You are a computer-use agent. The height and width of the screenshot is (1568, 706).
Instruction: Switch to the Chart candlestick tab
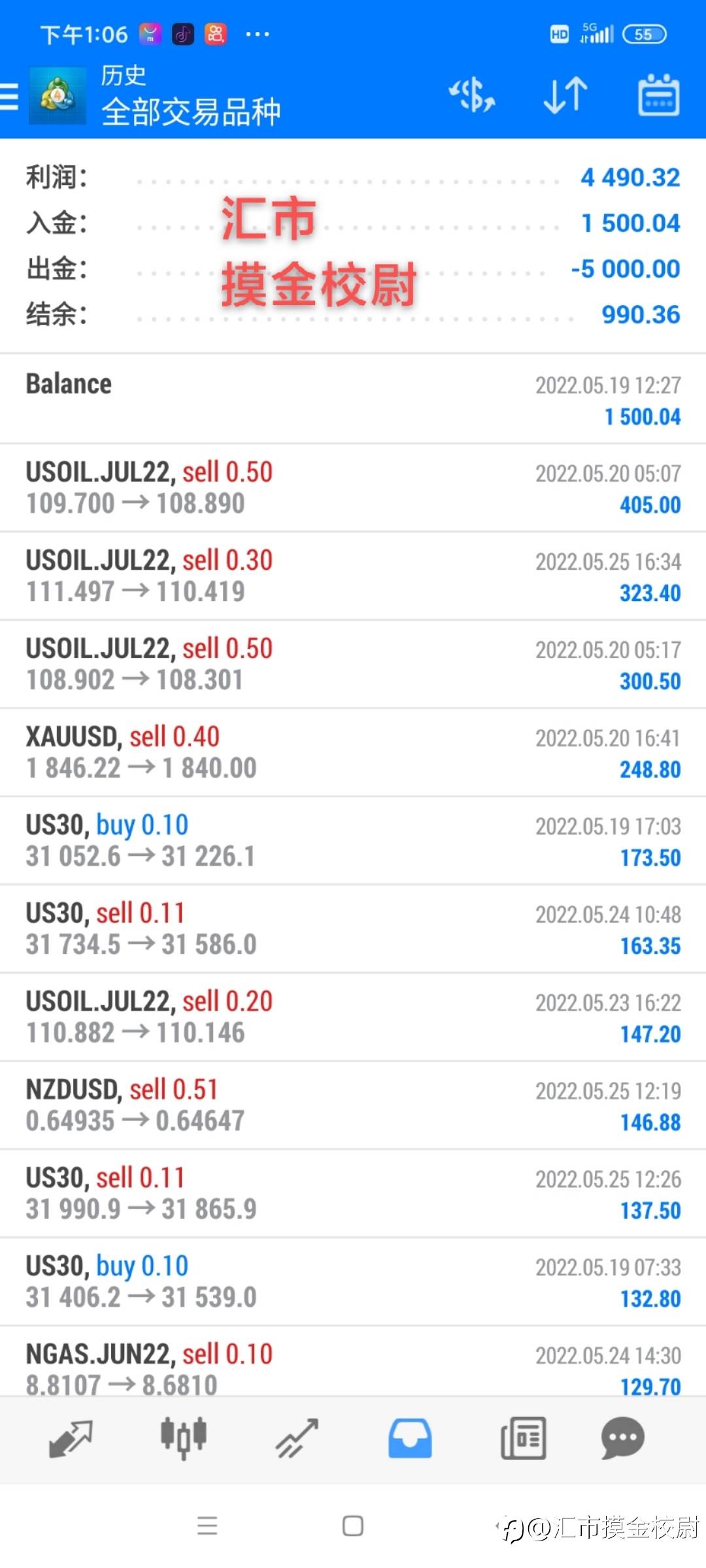[184, 1439]
